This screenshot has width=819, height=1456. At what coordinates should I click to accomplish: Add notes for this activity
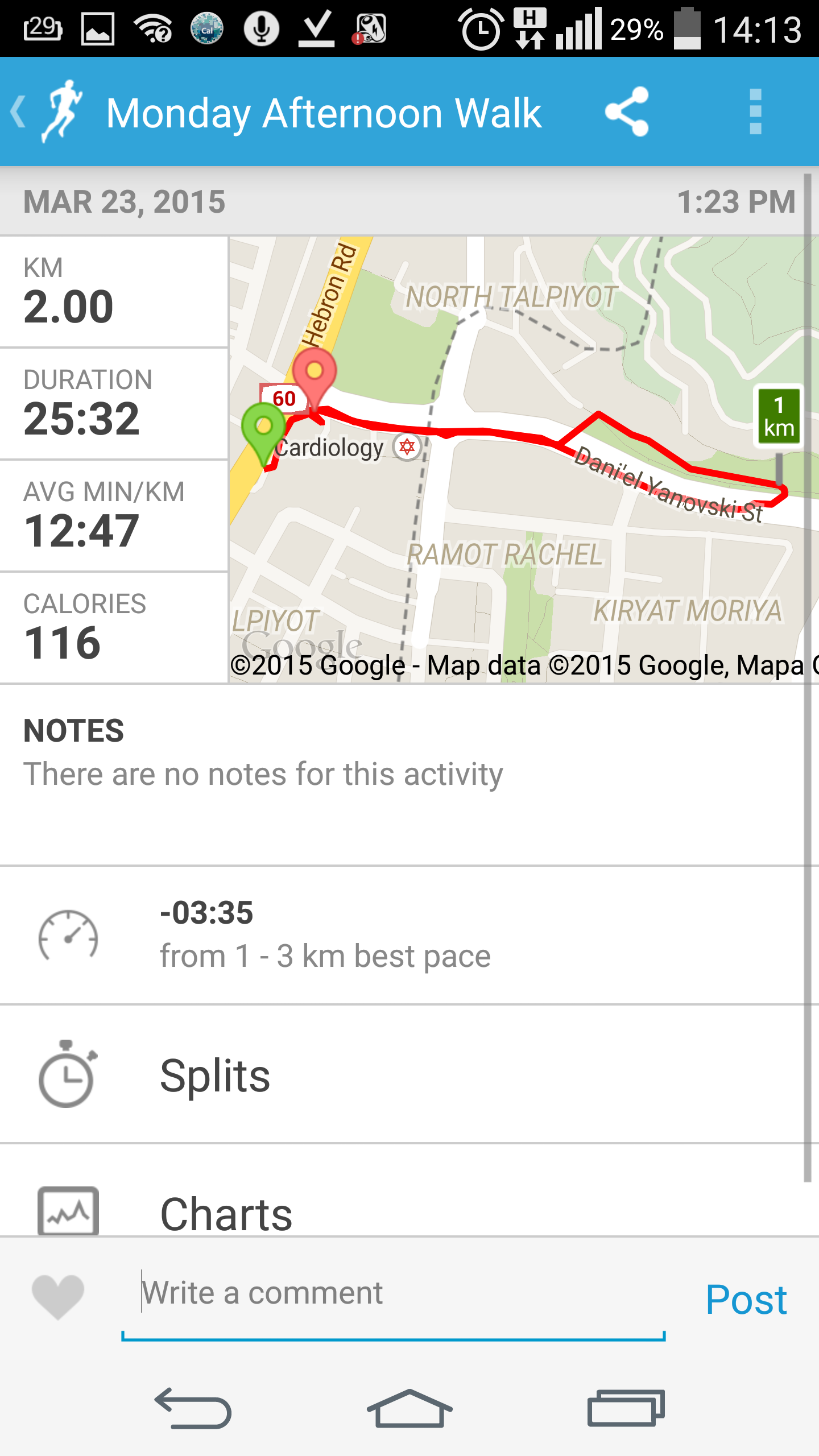398,773
